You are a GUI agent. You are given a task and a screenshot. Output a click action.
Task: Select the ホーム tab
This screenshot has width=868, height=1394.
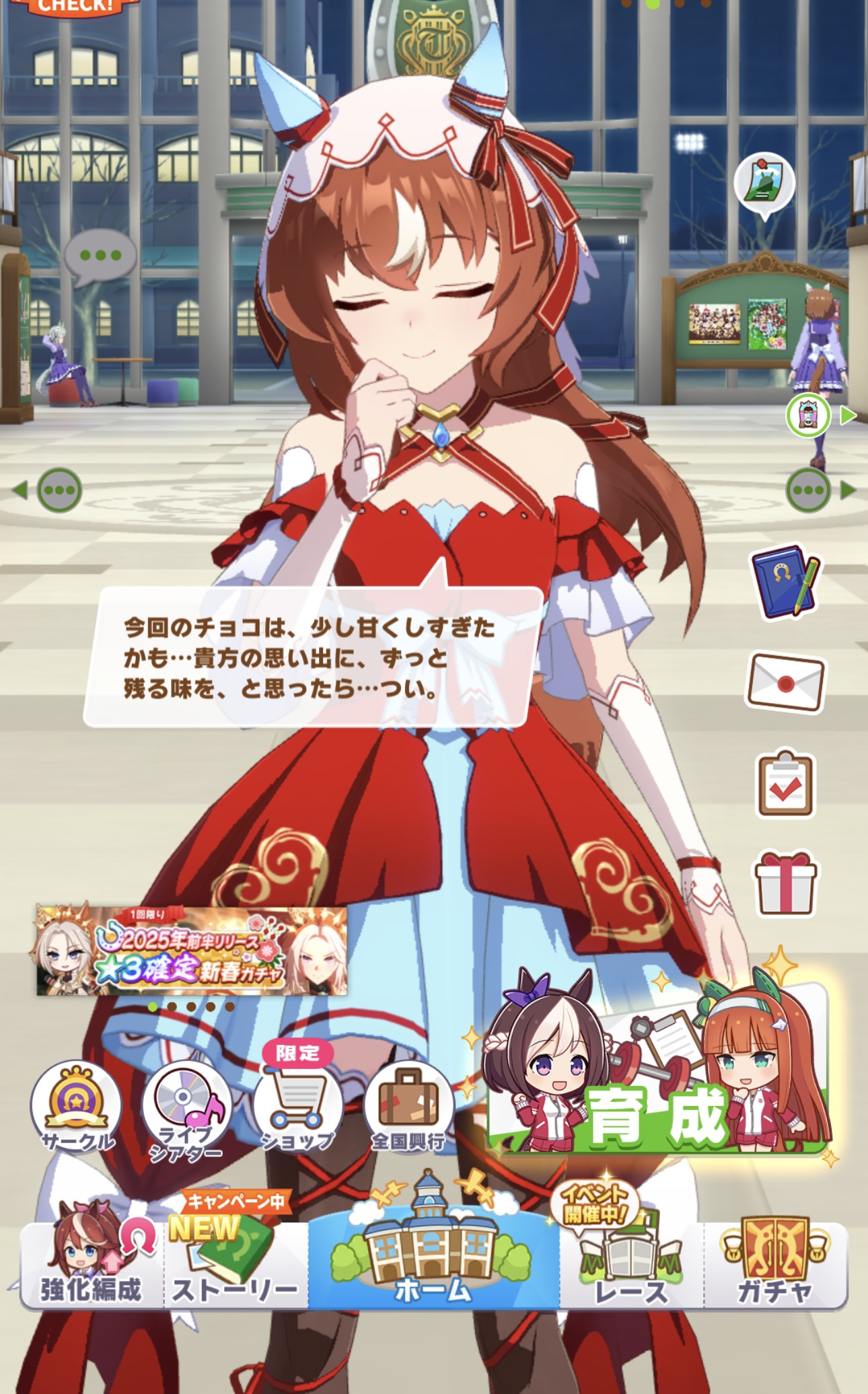coord(433,1258)
